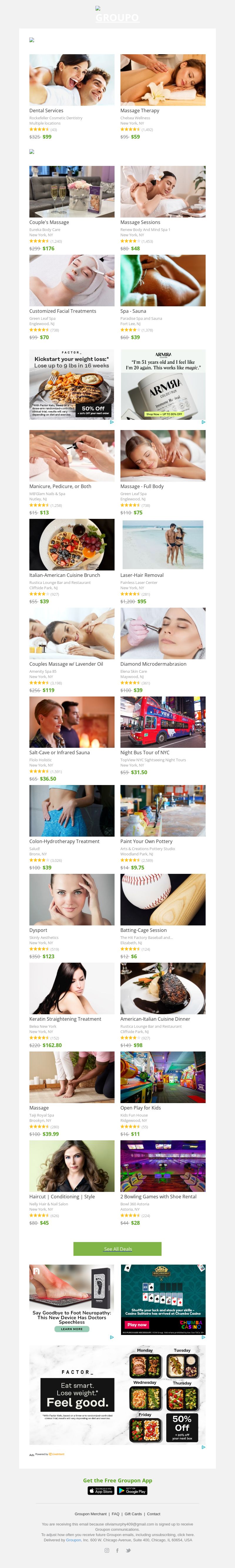
Task: Visit the FAQ page
Action: click(115, 1513)
